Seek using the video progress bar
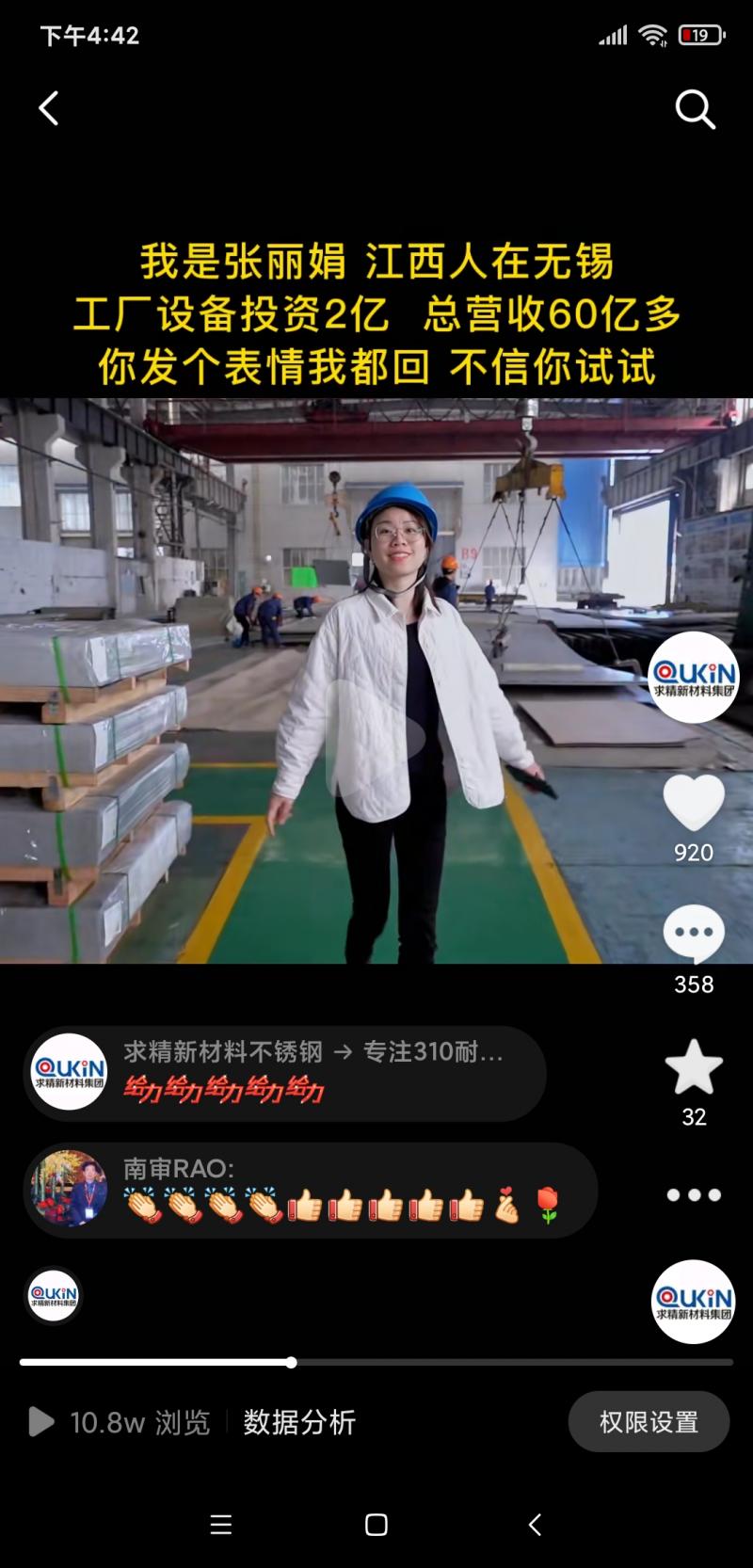The height and width of the screenshot is (1568, 753). 376,1362
